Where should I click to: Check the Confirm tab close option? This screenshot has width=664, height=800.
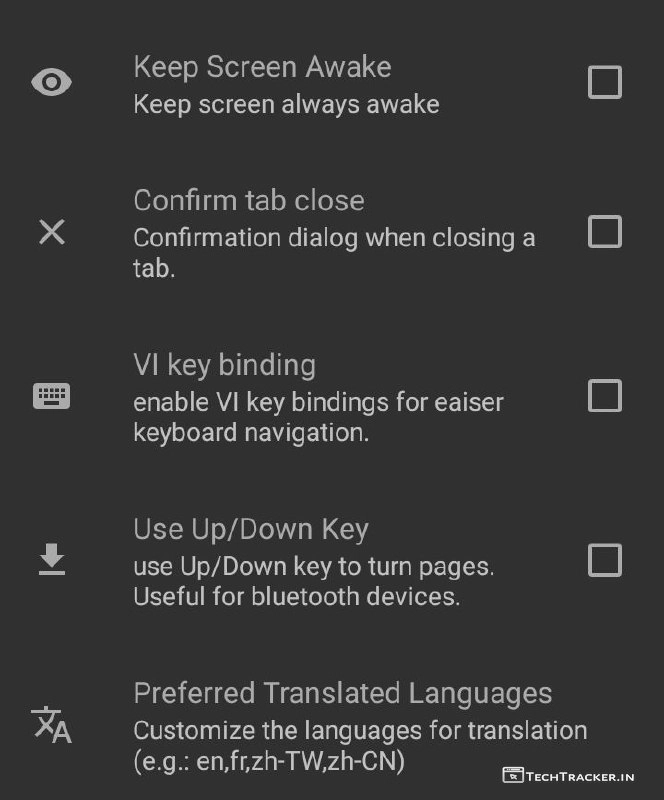[x=604, y=232]
